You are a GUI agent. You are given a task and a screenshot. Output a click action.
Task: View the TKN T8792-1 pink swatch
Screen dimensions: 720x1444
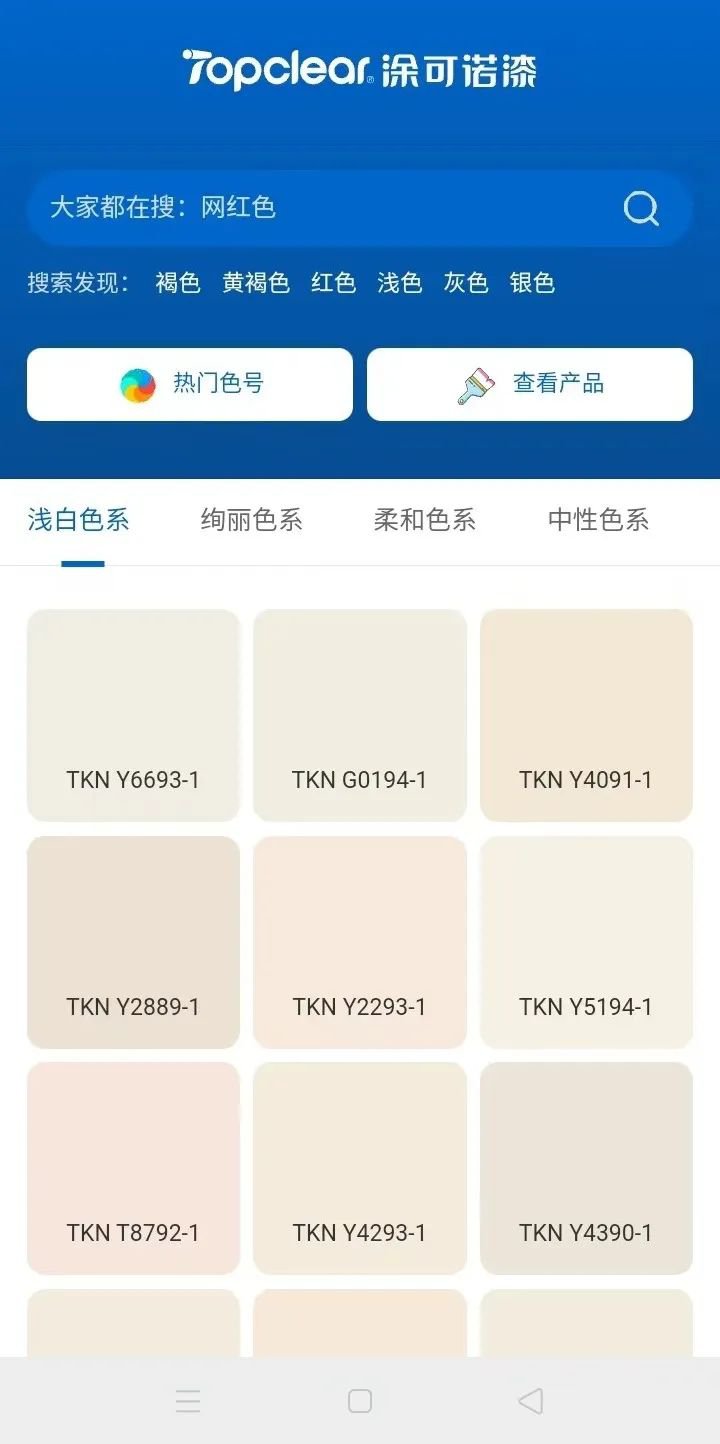[x=133, y=1168]
